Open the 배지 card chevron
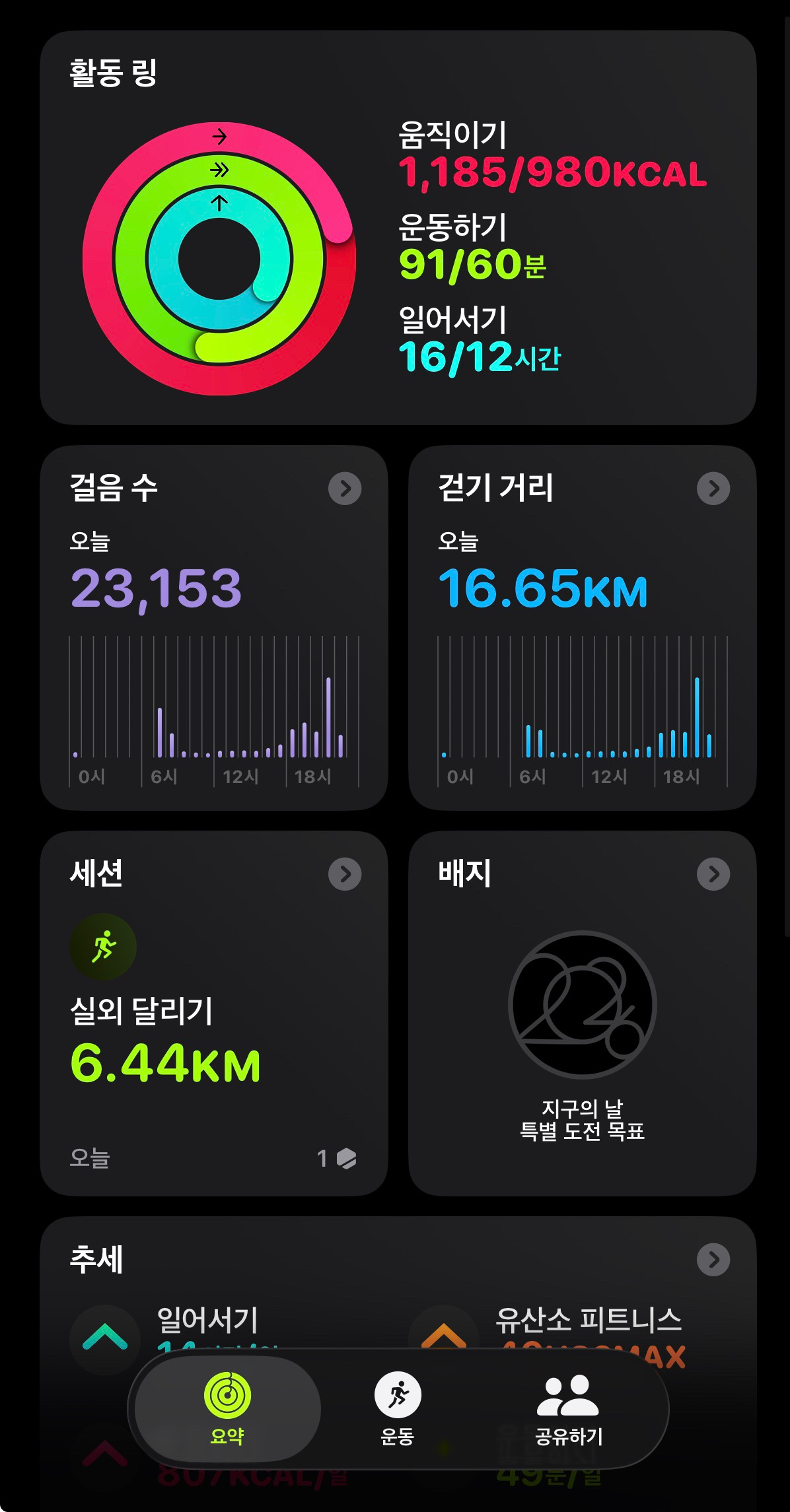The height and width of the screenshot is (1512, 790). click(x=714, y=872)
